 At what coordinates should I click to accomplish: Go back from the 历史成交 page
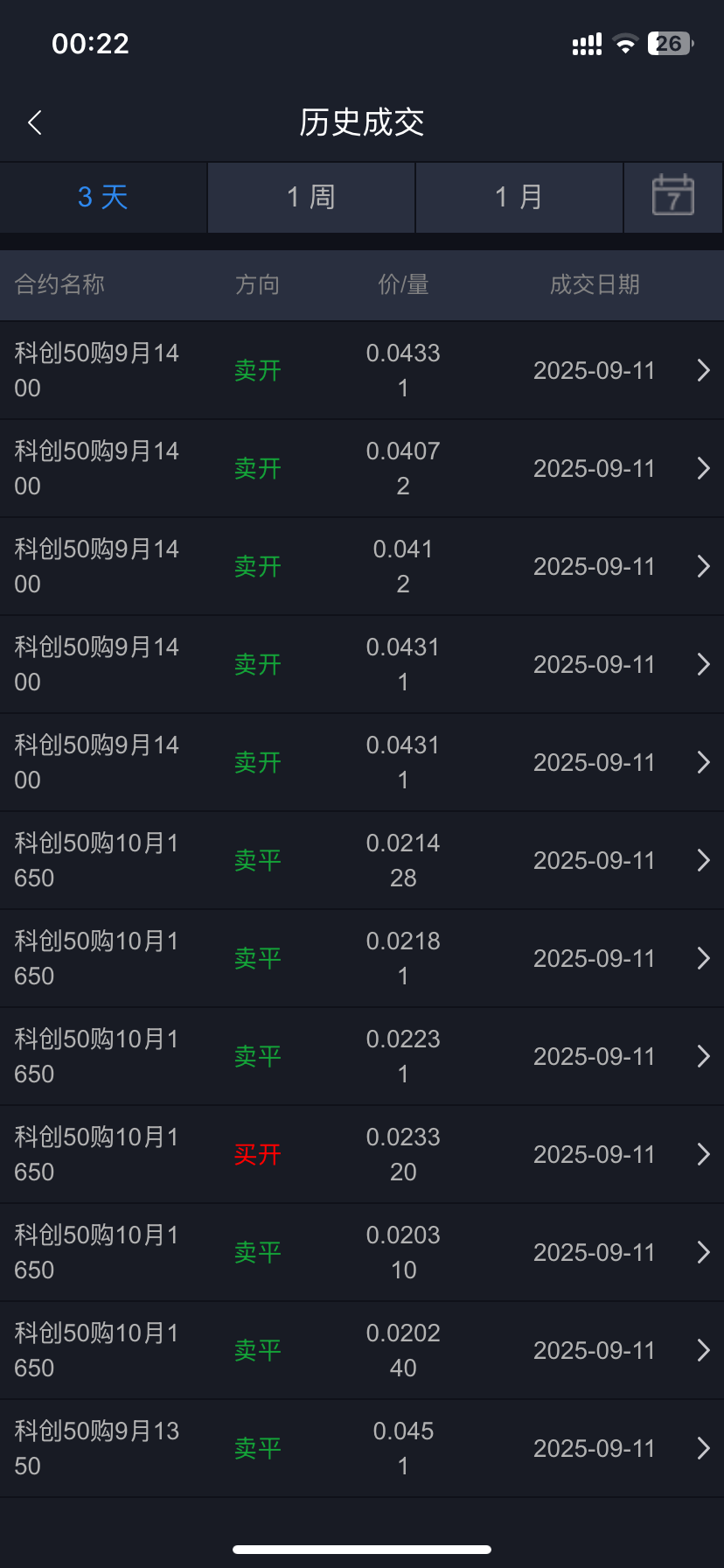click(35, 122)
